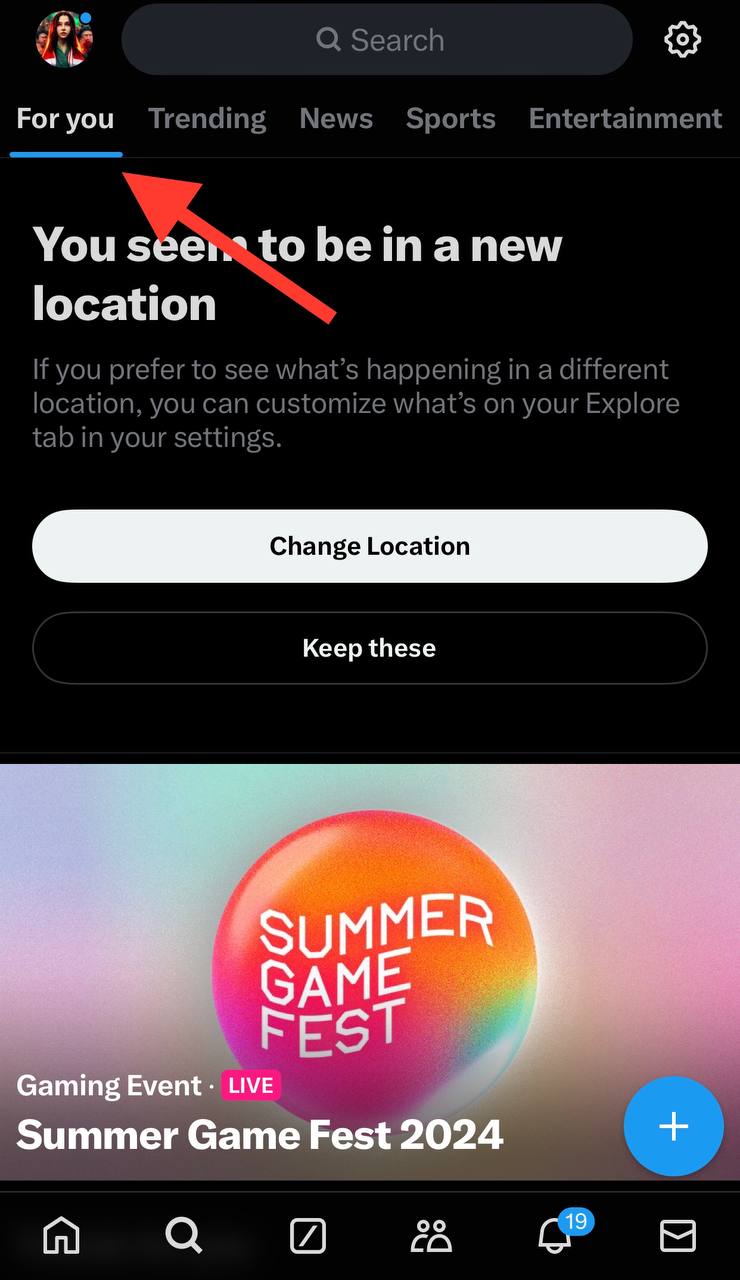This screenshot has height=1280, width=740.
Task: Open the Home feed icon
Action: [60, 1236]
